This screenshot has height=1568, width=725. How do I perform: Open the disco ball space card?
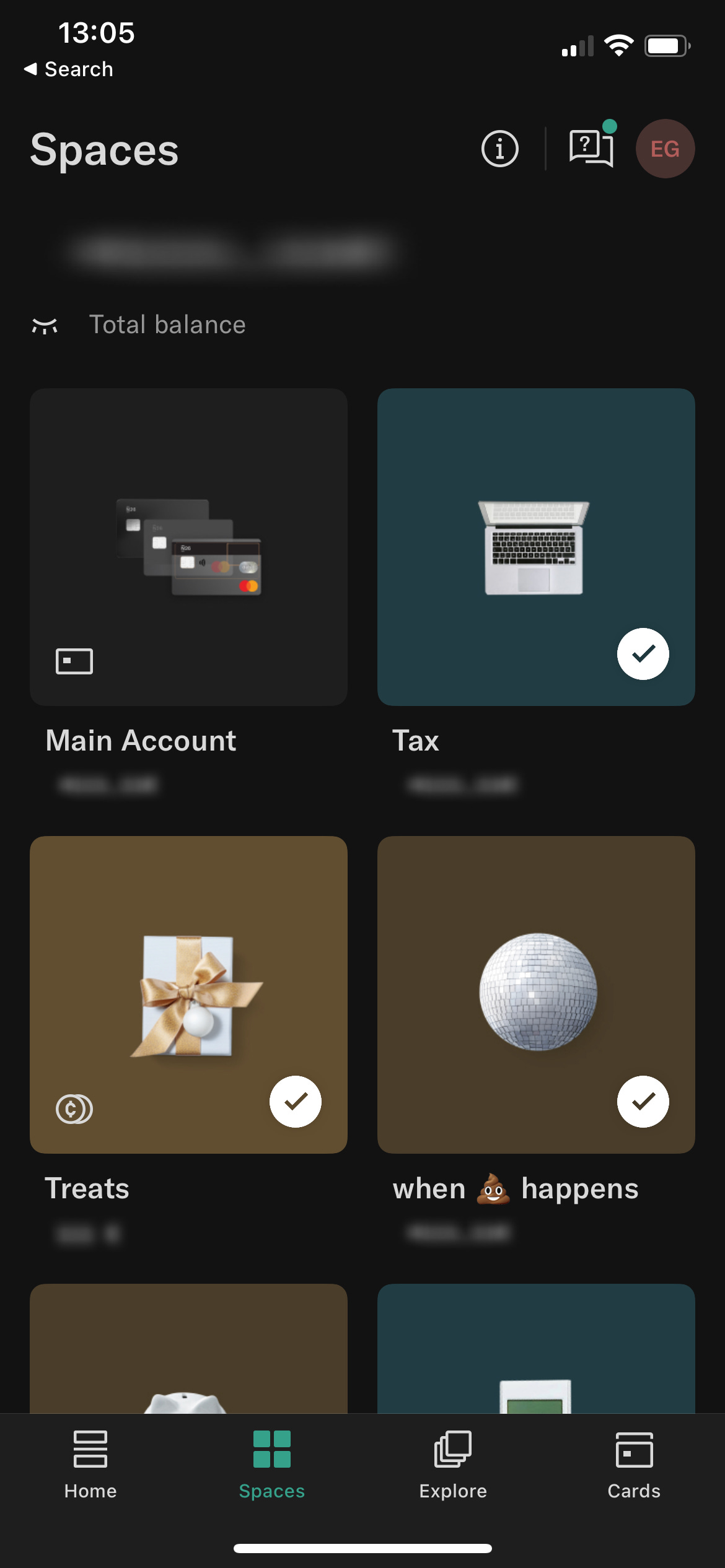coord(535,995)
